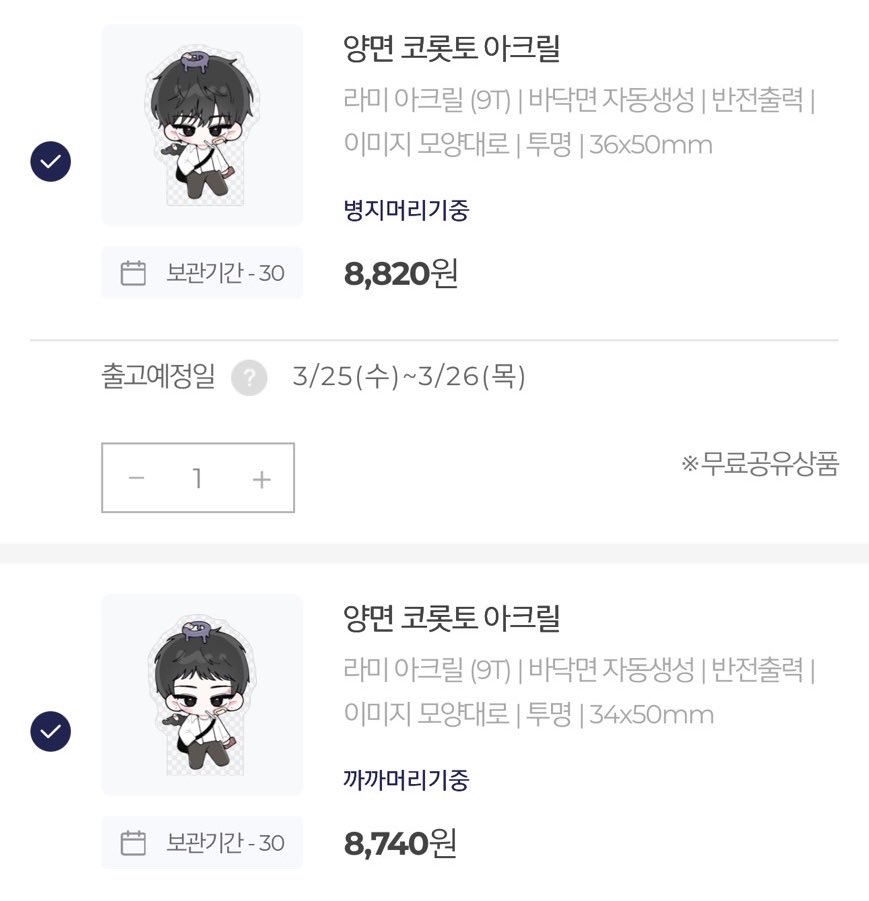Increase quantity with the plus button
The width and height of the screenshot is (869, 901).
click(x=262, y=479)
